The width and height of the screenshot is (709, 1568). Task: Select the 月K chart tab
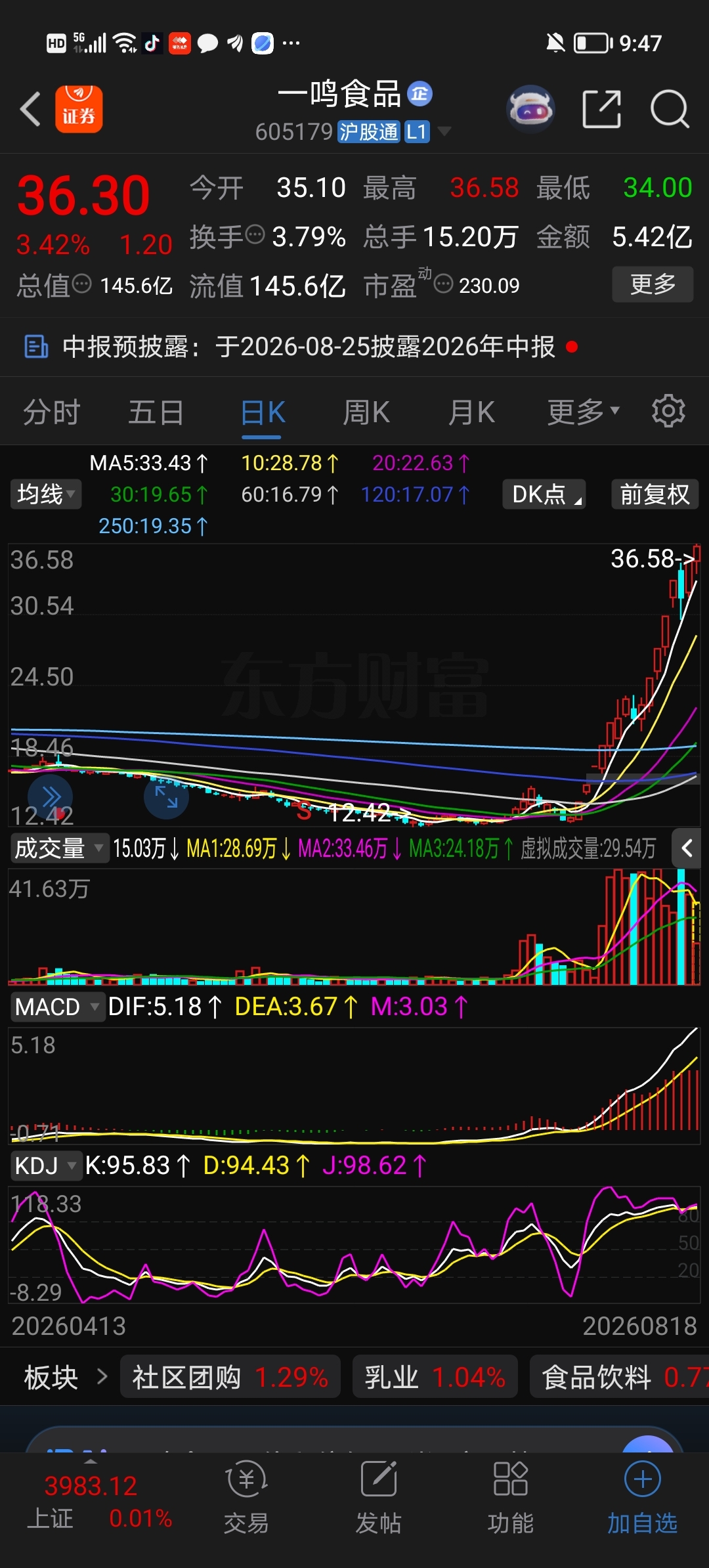[x=471, y=413]
